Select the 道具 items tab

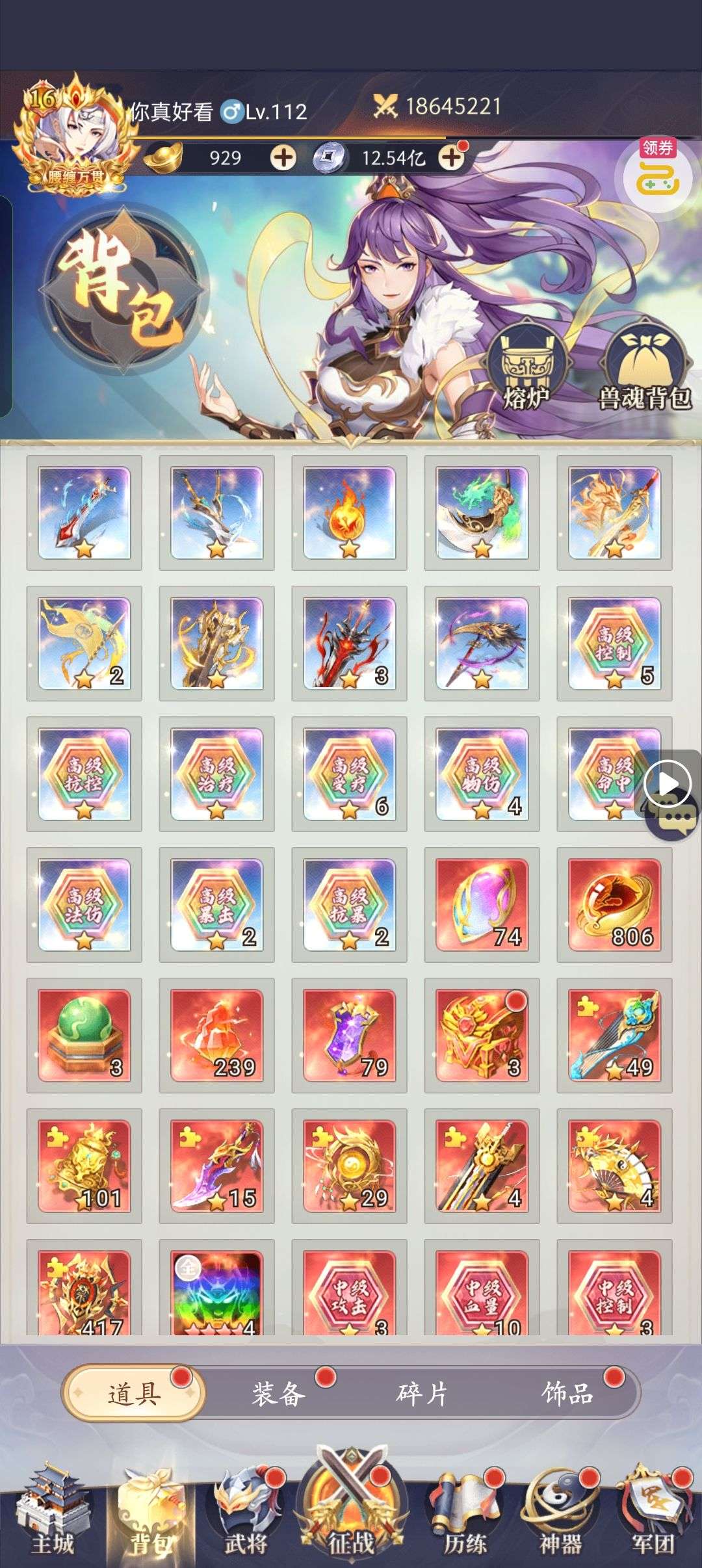(x=134, y=1394)
